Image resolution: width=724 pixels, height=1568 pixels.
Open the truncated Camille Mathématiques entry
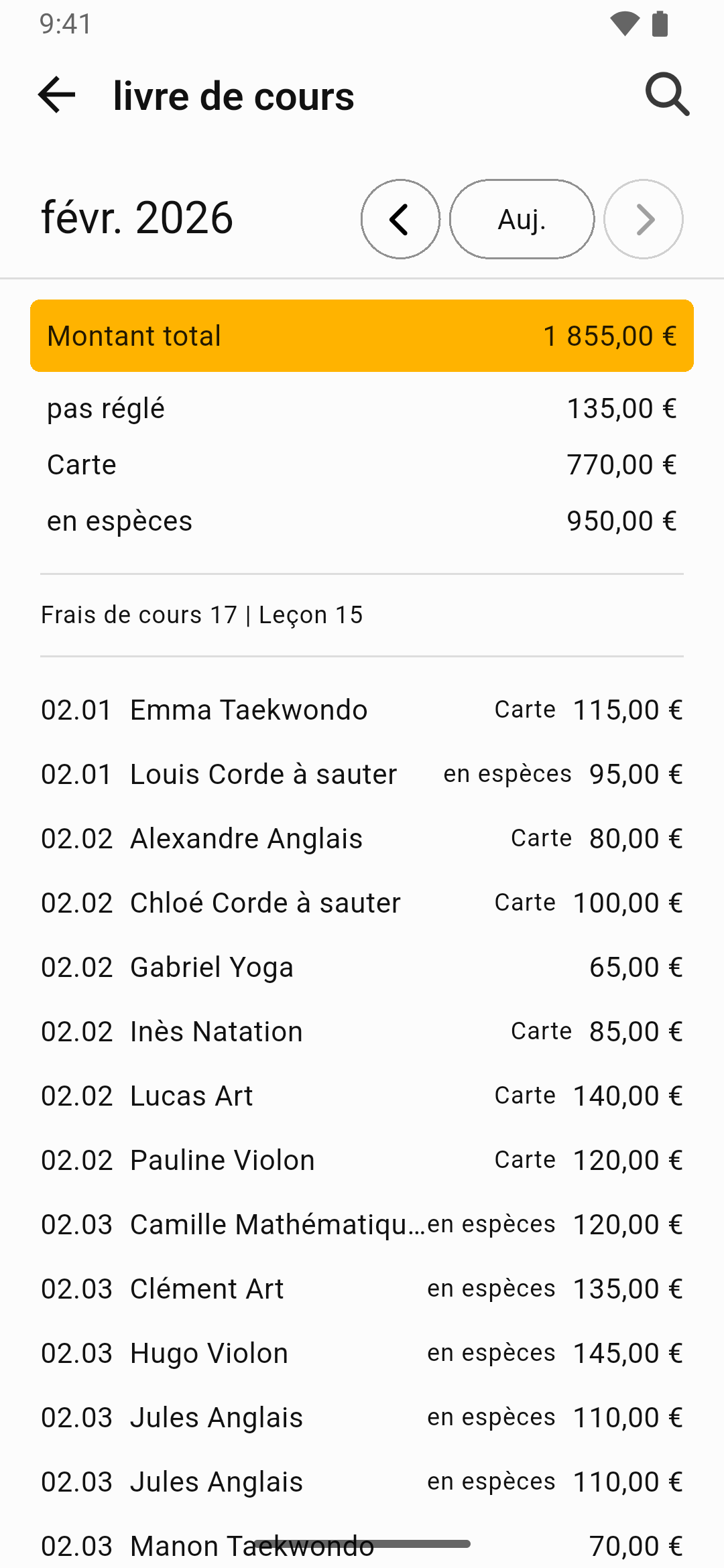(x=362, y=1224)
